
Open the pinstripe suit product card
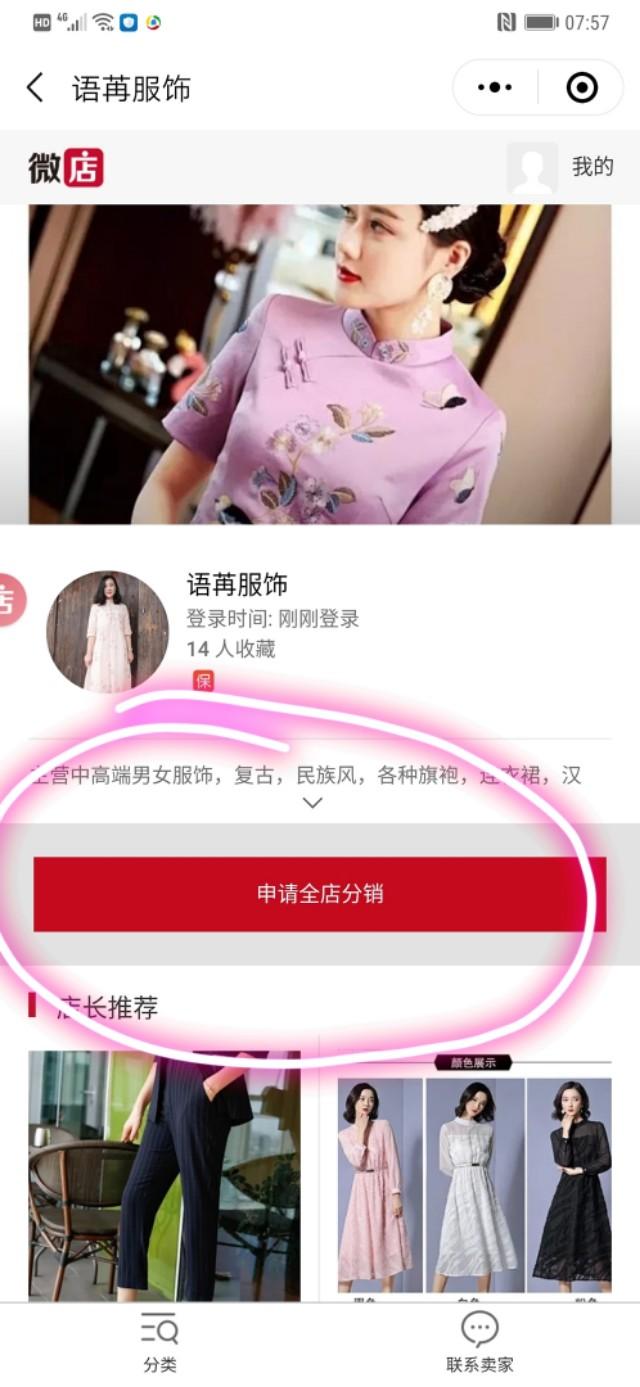(x=164, y=1175)
